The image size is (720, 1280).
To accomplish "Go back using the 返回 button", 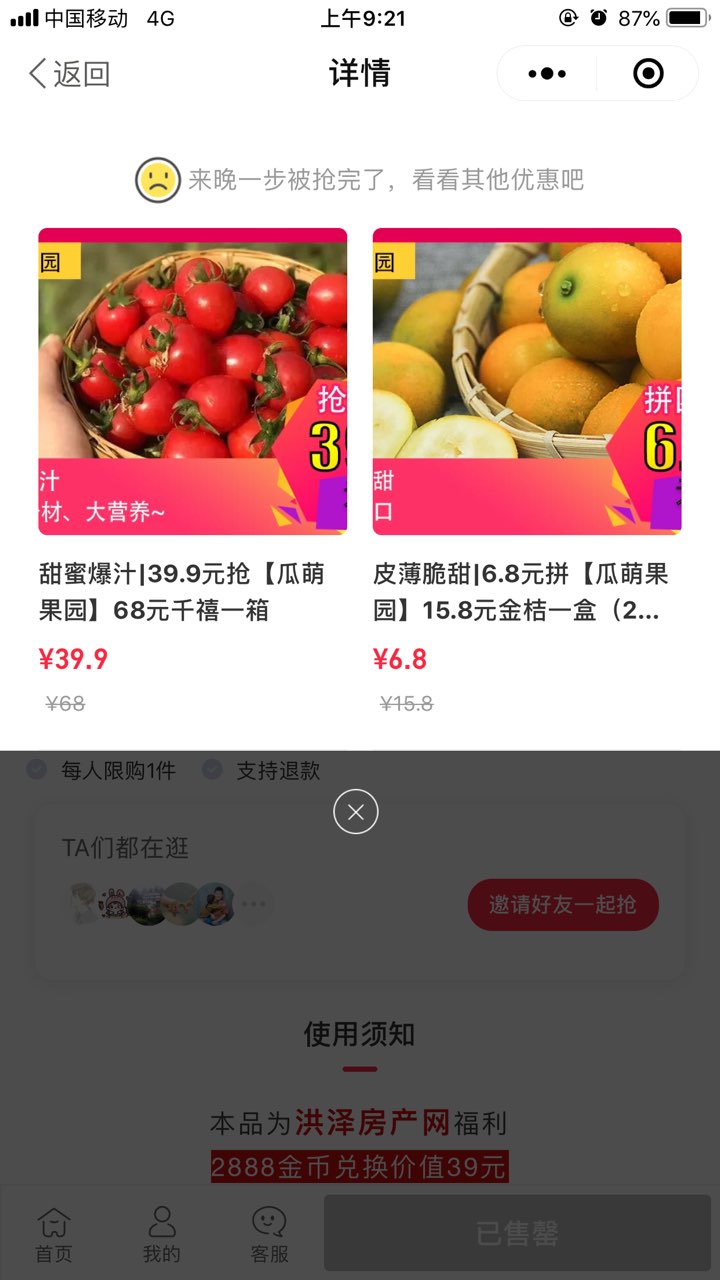I will [68, 73].
